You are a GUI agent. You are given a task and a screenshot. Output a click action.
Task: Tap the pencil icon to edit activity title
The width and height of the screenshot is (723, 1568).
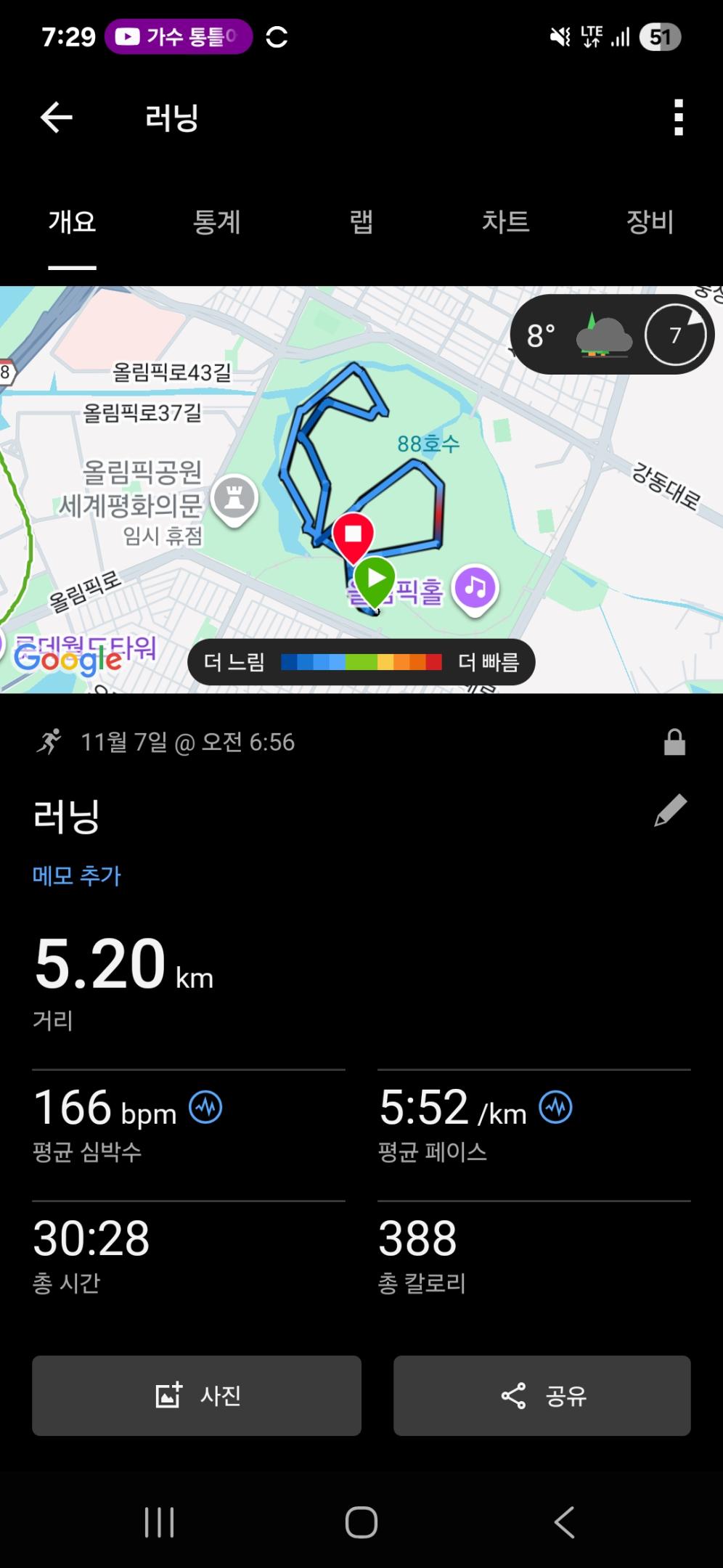pos(672,811)
